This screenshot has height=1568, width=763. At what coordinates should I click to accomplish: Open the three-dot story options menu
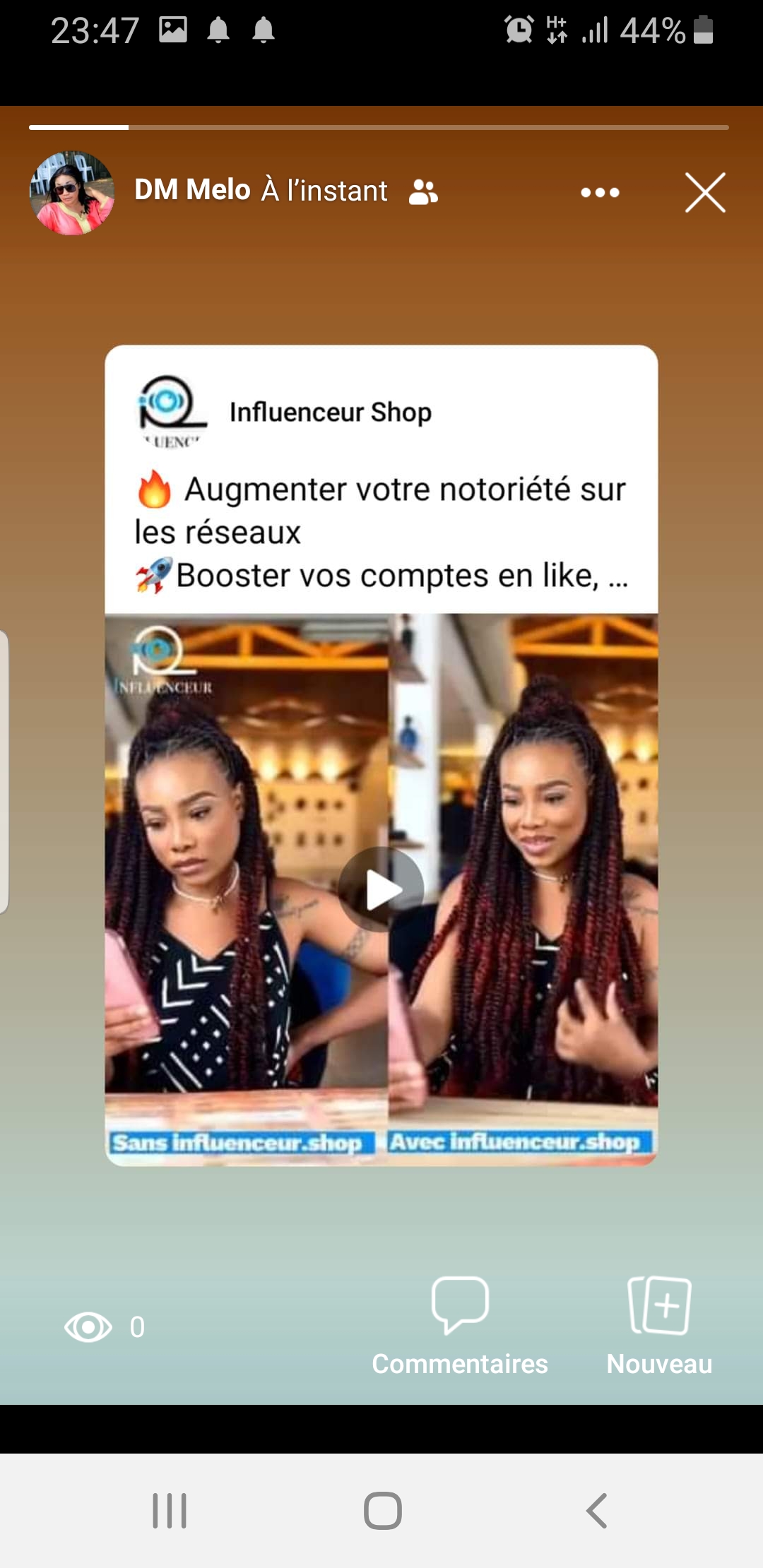(x=600, y=192)
